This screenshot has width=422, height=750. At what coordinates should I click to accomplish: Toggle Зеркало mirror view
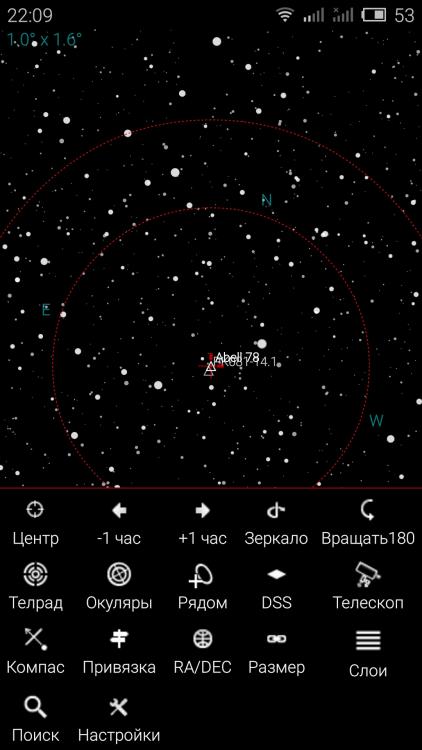276,524
